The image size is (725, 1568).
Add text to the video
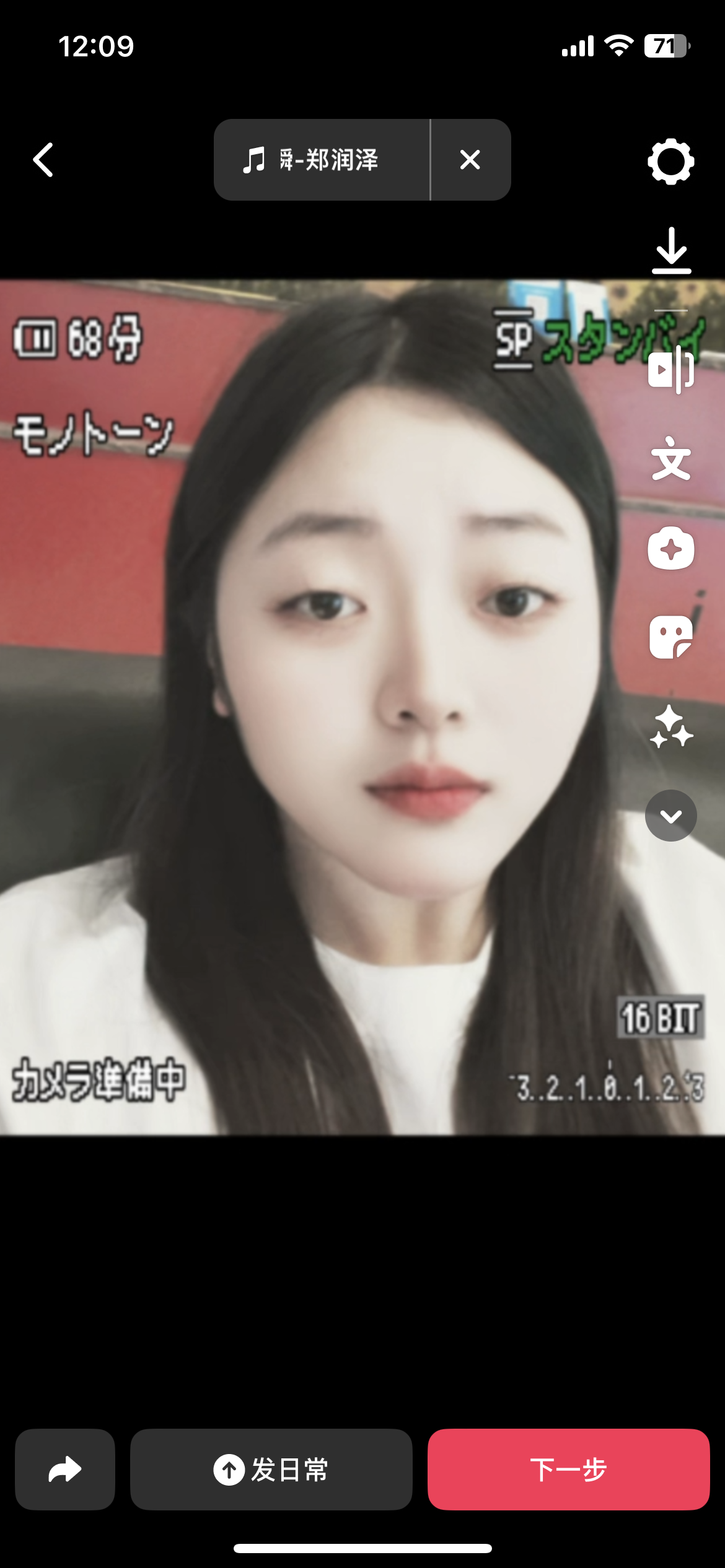click(x=671, y=459)
